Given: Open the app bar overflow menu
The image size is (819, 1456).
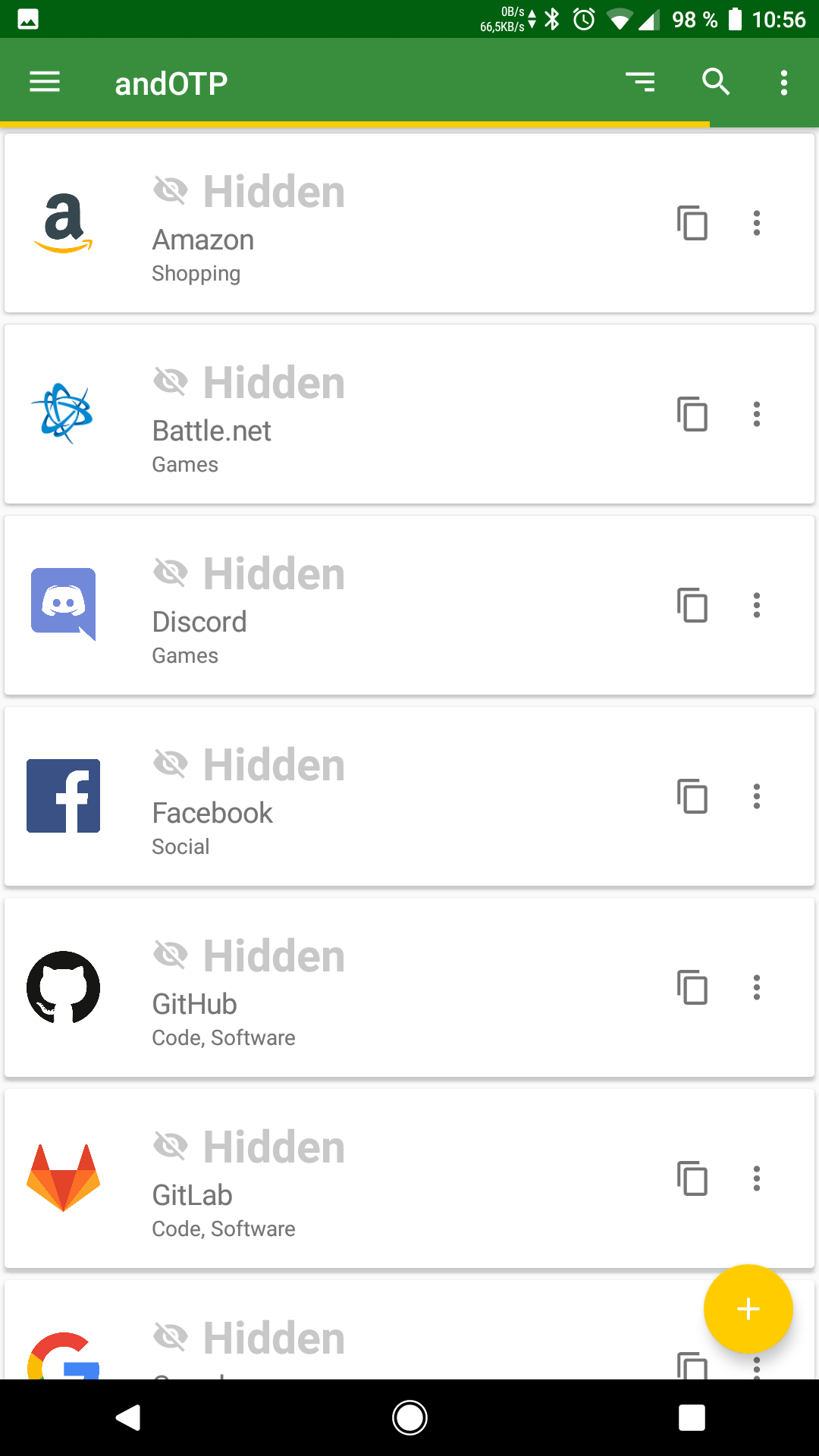Looking at the screenshot, I should pyautogui.click(x=784, y=82).
